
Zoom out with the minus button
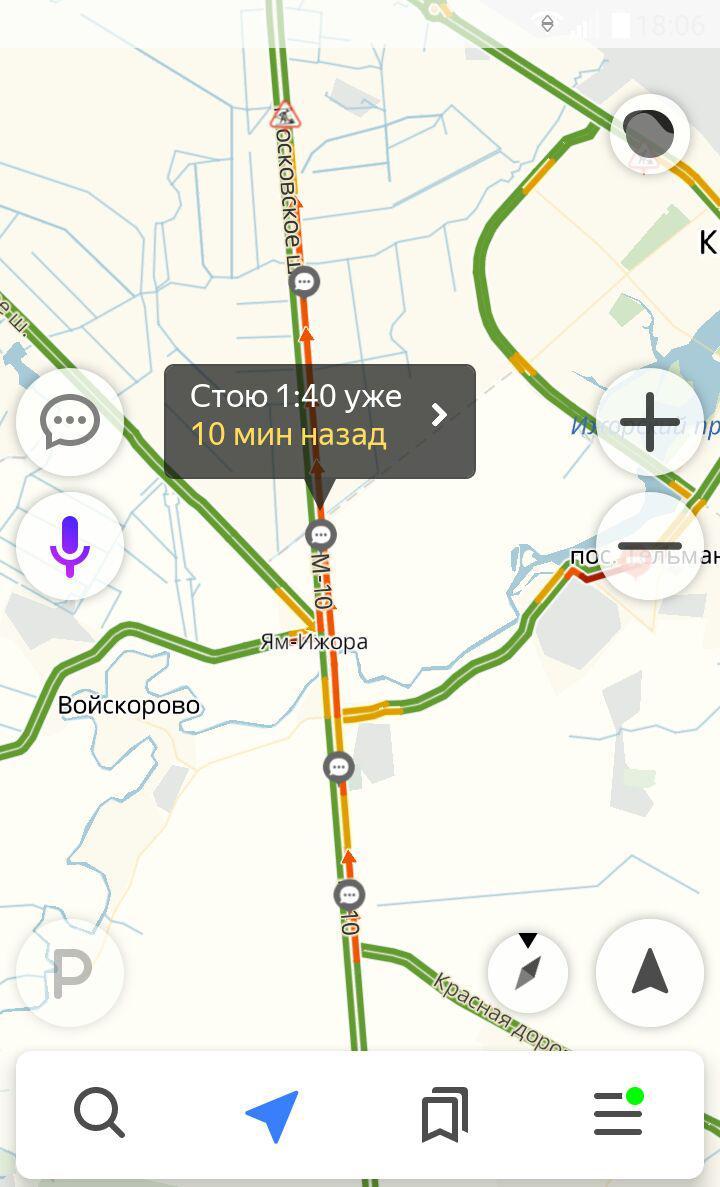pos(650,546)
